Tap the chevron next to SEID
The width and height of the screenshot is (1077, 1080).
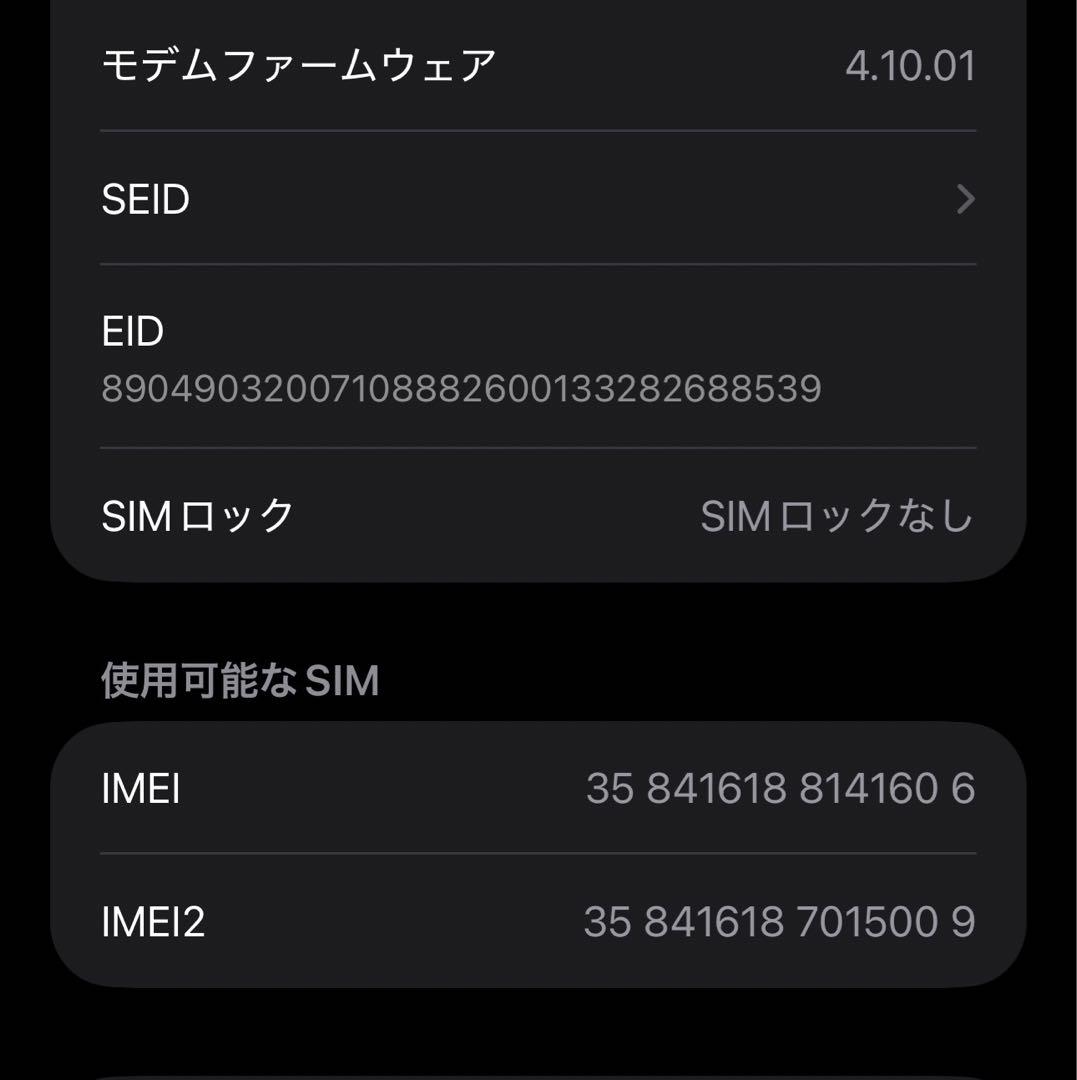click(x=963, y=199)
